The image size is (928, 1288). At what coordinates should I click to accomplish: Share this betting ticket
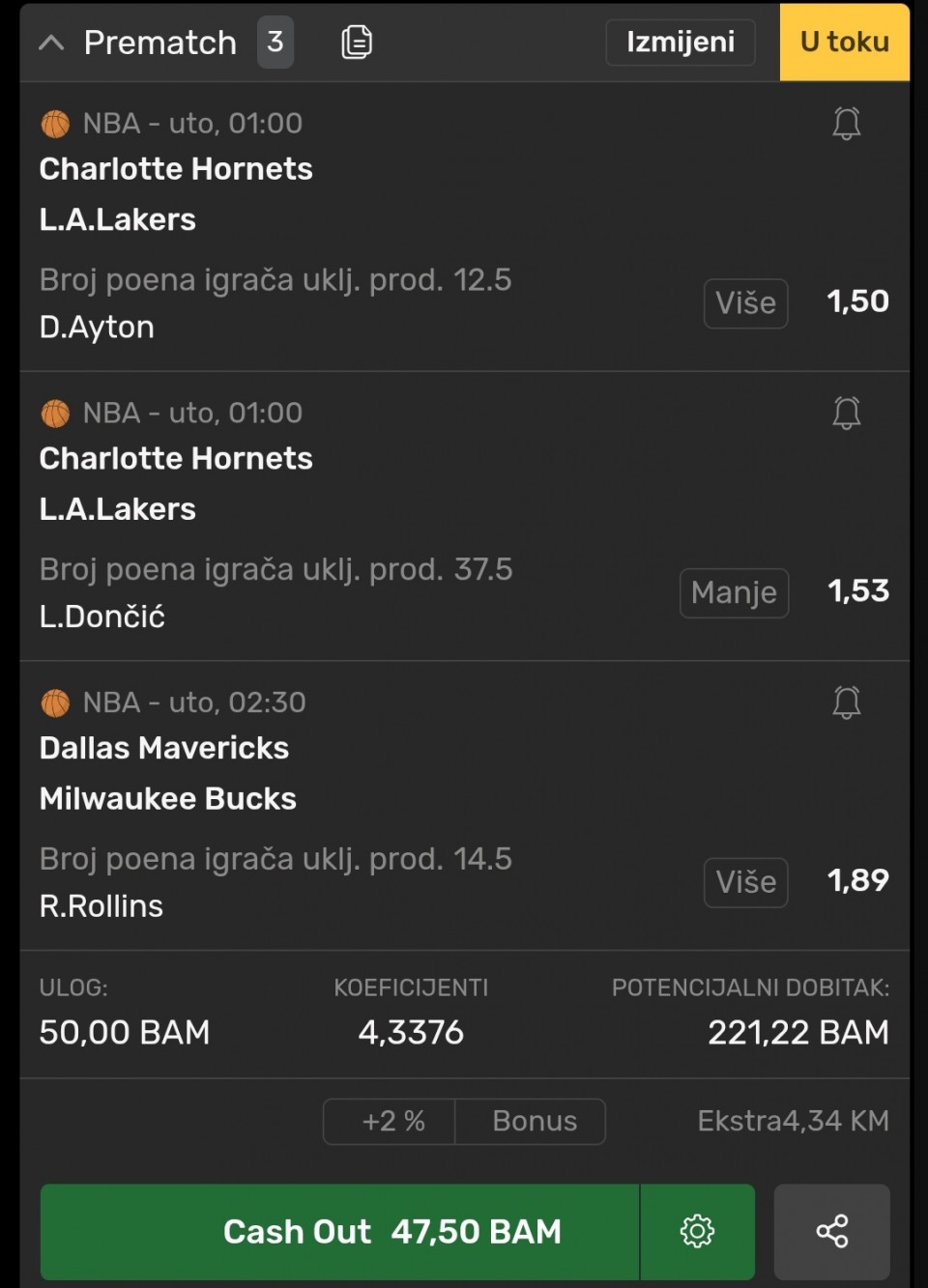click(x=831, y=1232)
